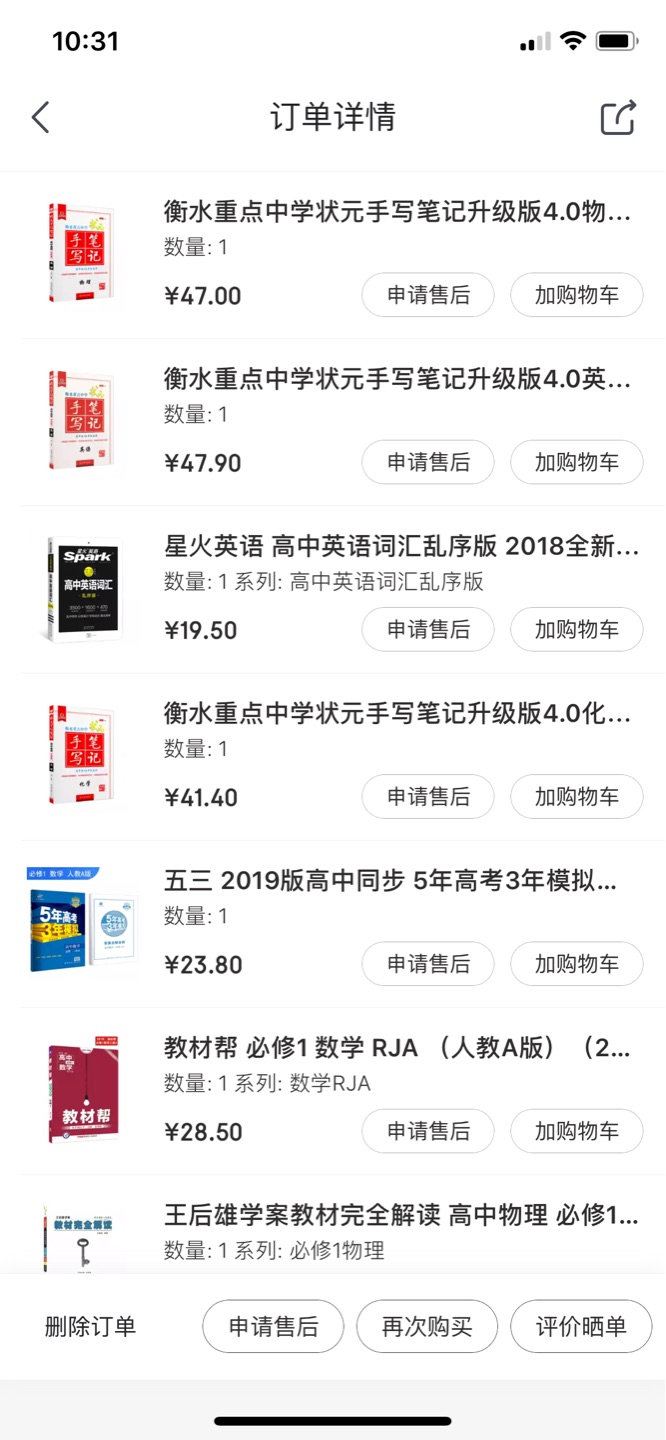Add 星火英语 vocabulary book to cart
The image size is (666, 1440).
tap(577, 629)
